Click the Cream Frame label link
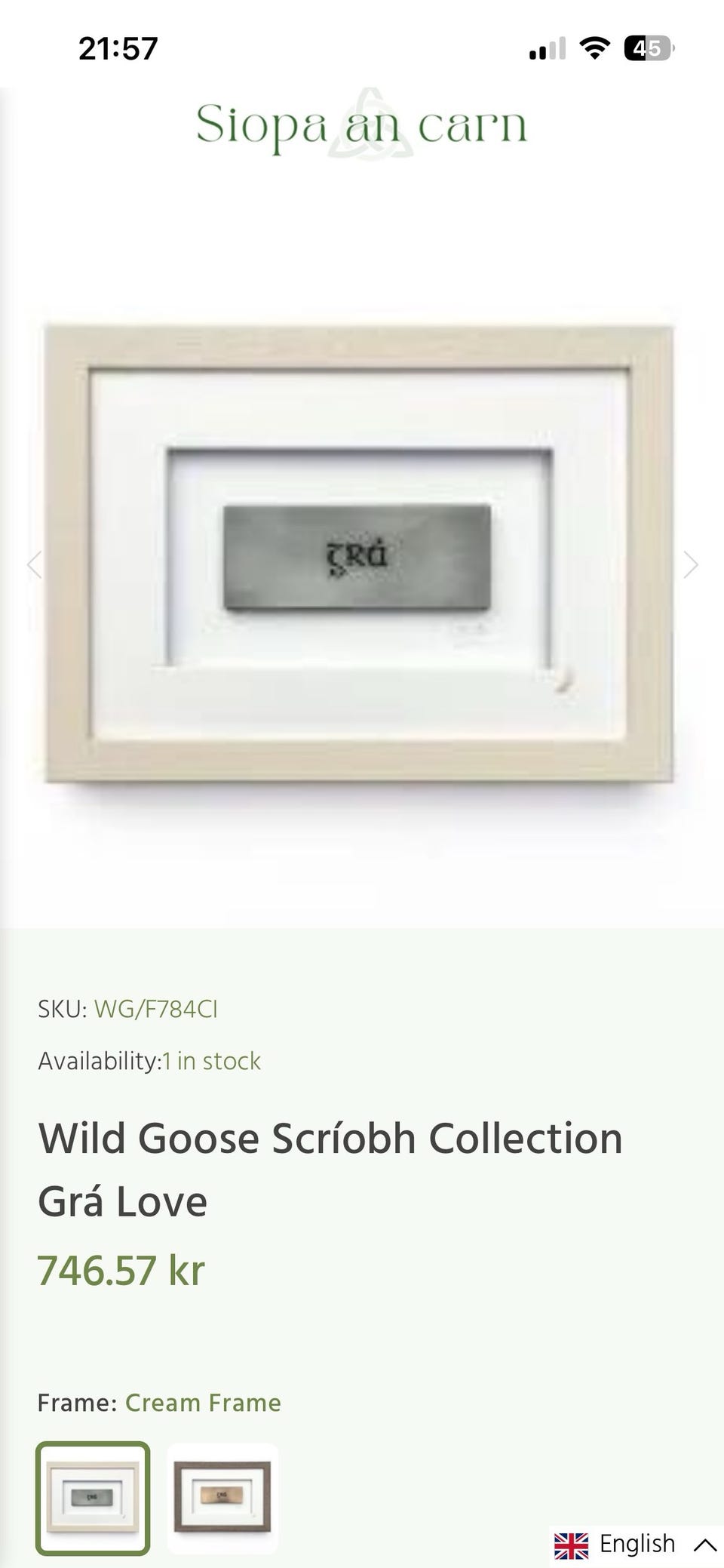Viewport: 724px width, 1568px height. 203,1403
